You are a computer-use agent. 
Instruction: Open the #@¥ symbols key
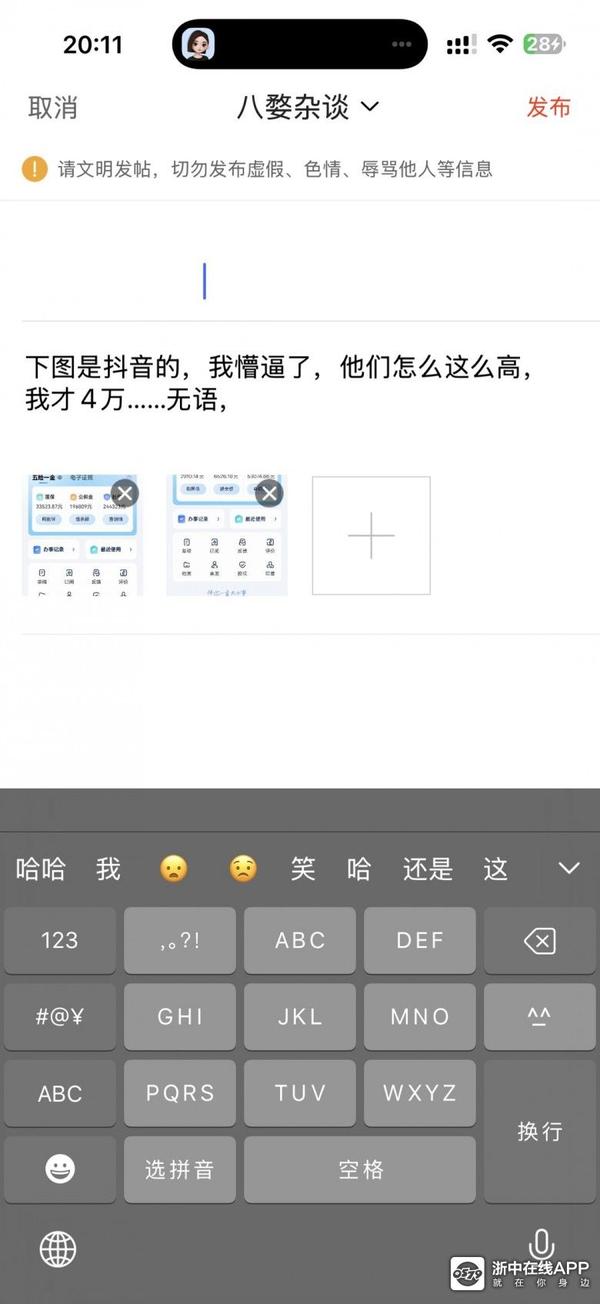[x=60, y=1016]
